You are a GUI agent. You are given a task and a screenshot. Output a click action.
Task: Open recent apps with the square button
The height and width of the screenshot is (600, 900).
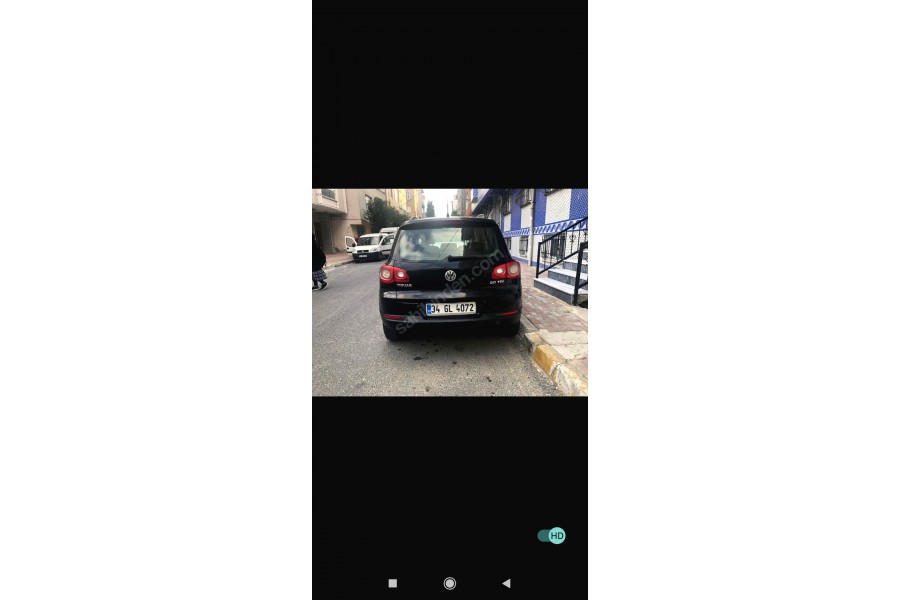click(x=393, y=583)
